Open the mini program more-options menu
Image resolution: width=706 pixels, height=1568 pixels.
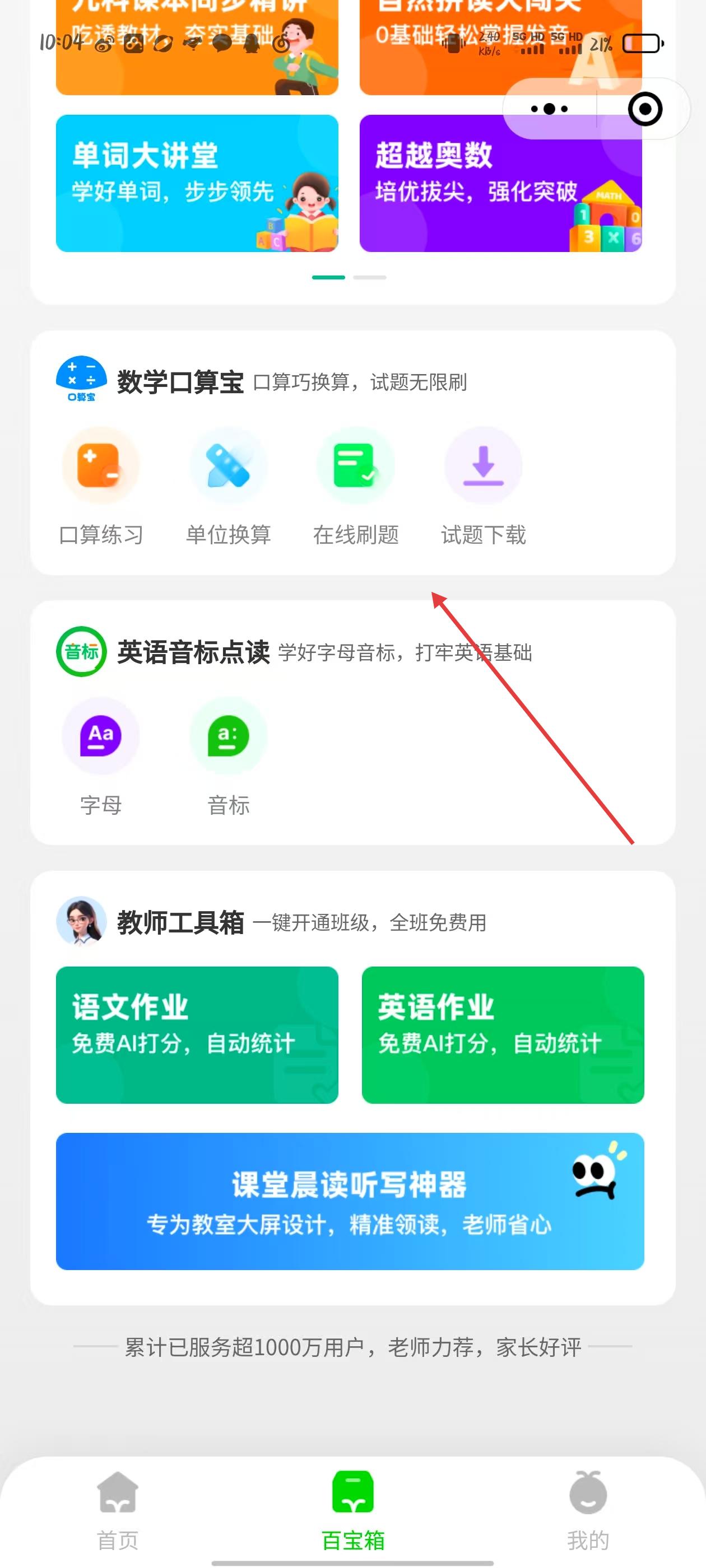(x=549, y=109)
